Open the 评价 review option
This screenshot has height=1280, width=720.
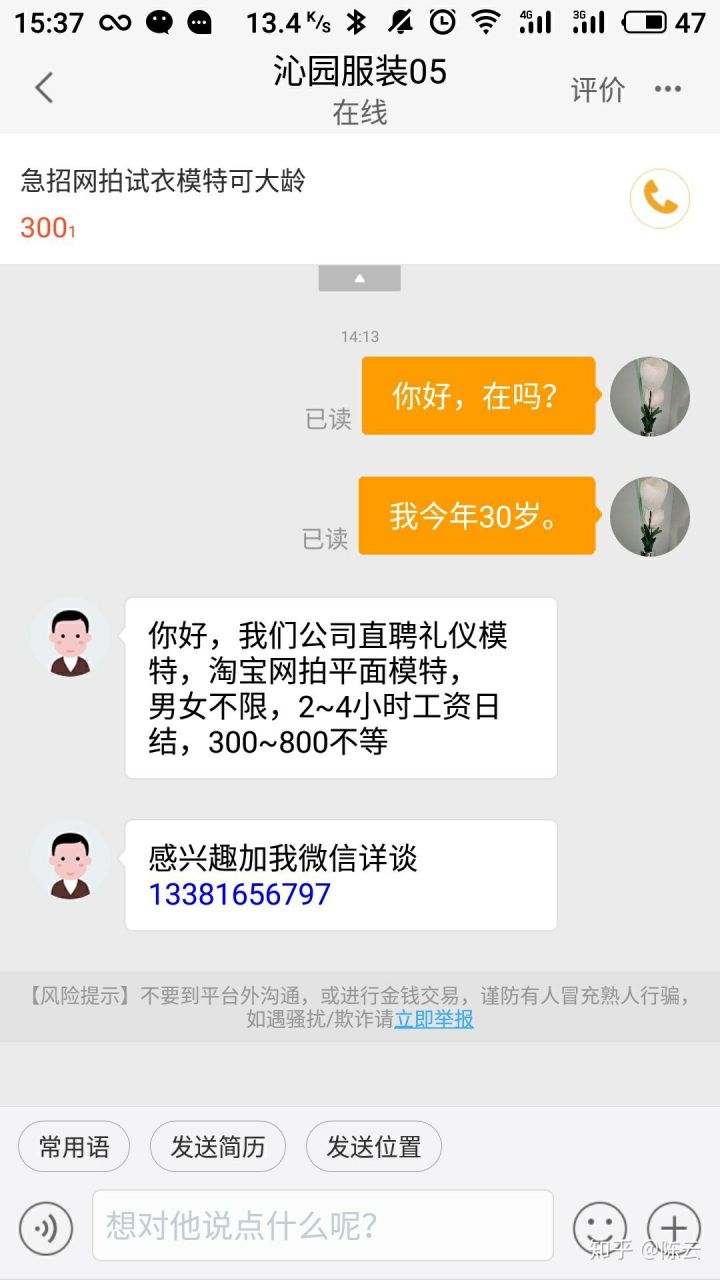click(597, 90)
